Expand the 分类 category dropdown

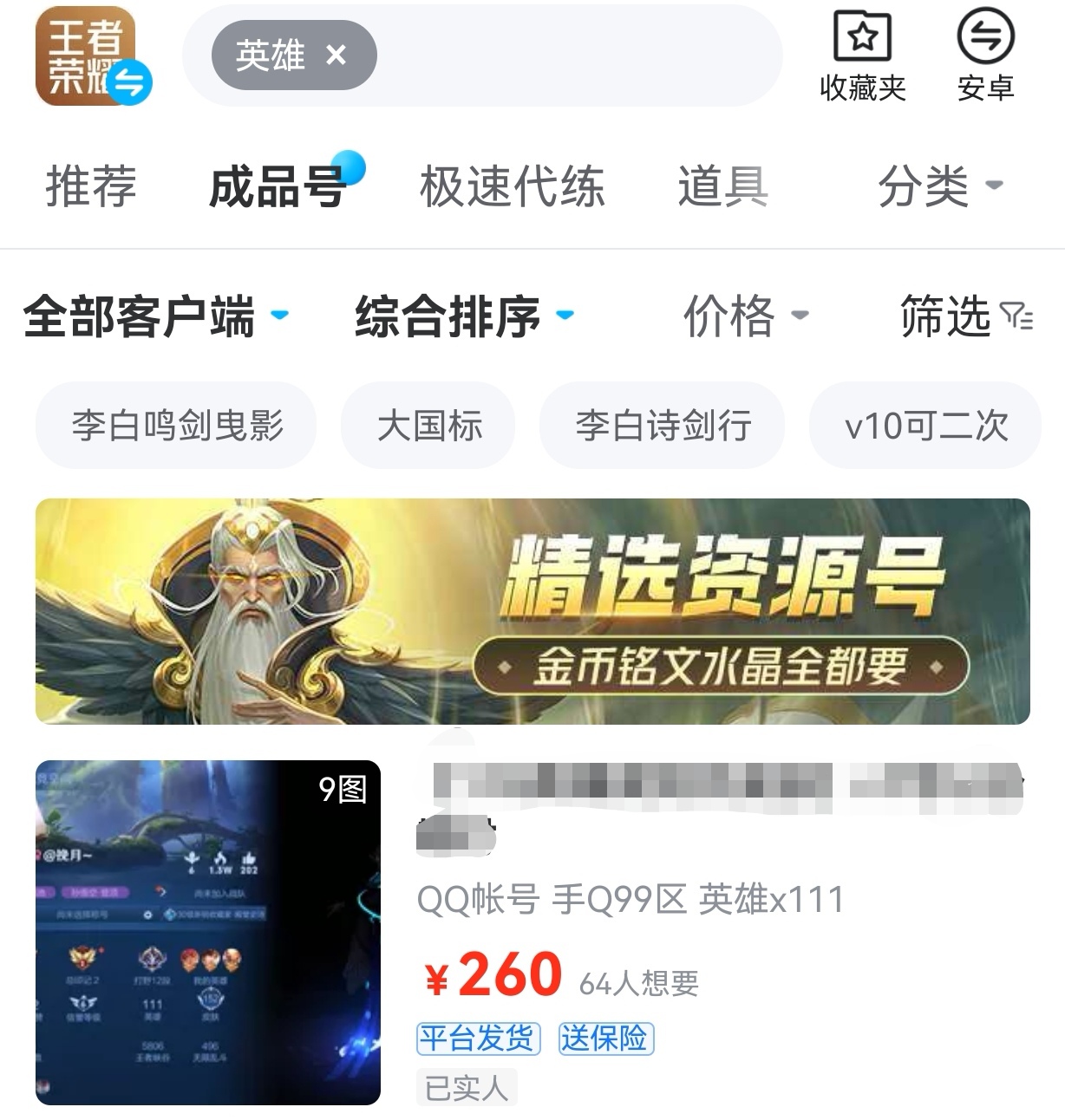[939, 186]
